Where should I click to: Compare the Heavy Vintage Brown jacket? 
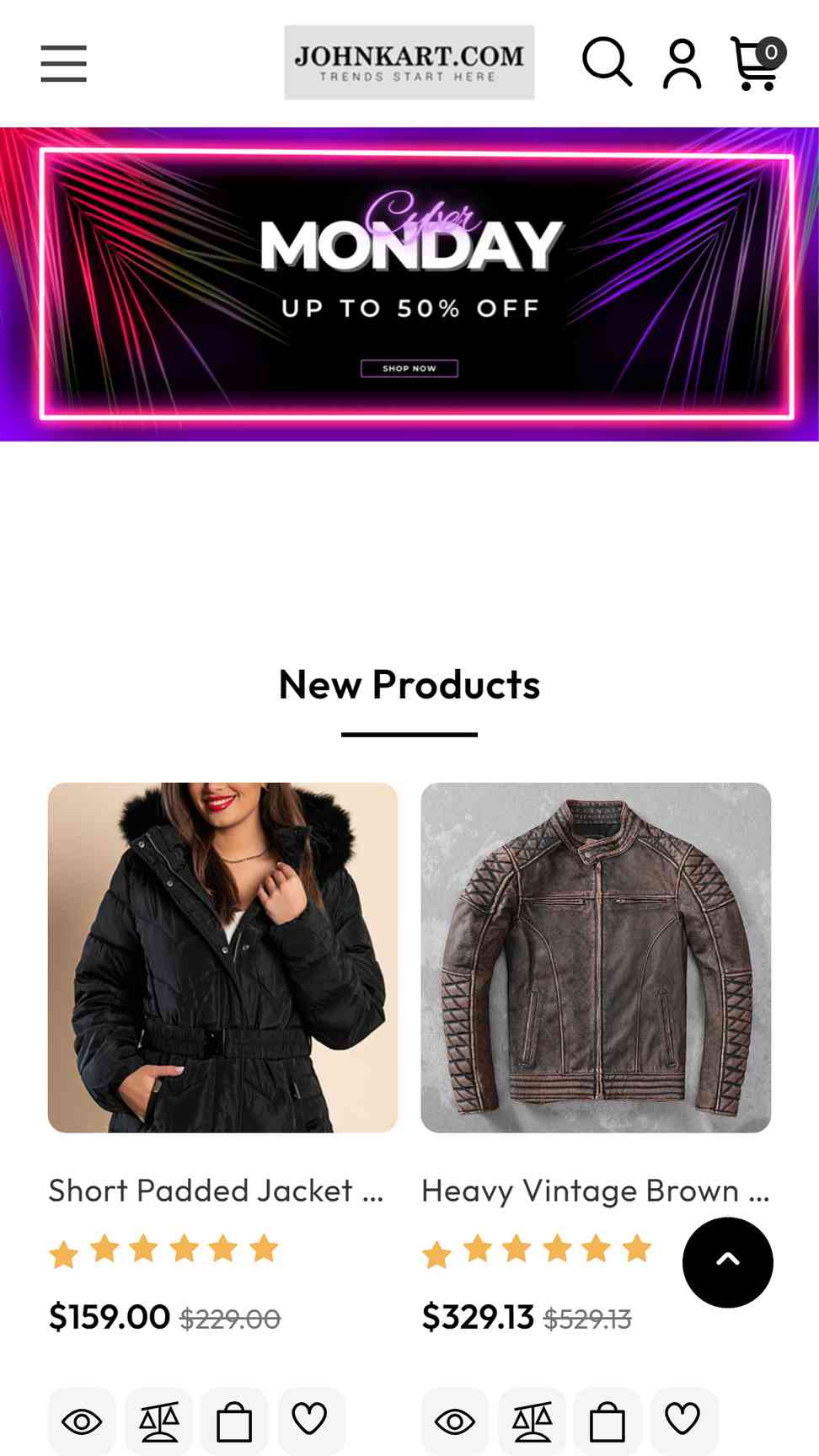(532, 1421)
